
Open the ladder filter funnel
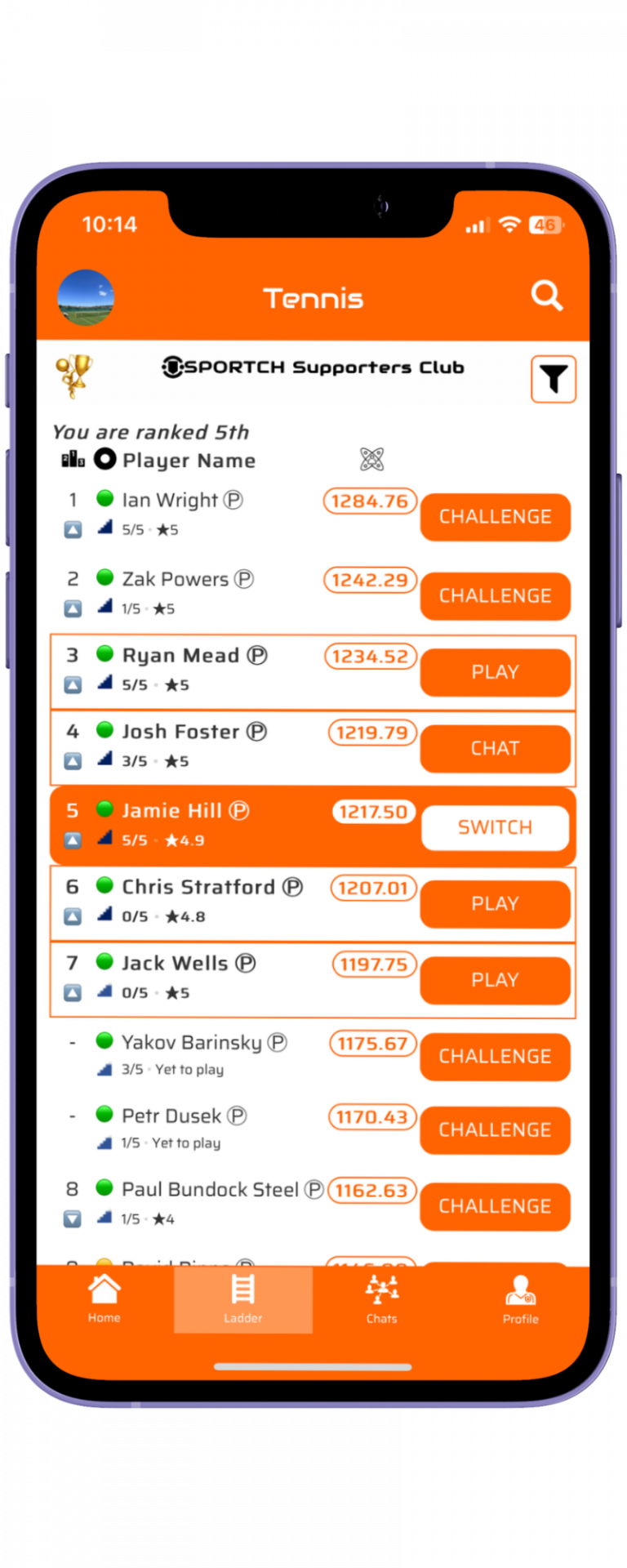coord(553,379)
